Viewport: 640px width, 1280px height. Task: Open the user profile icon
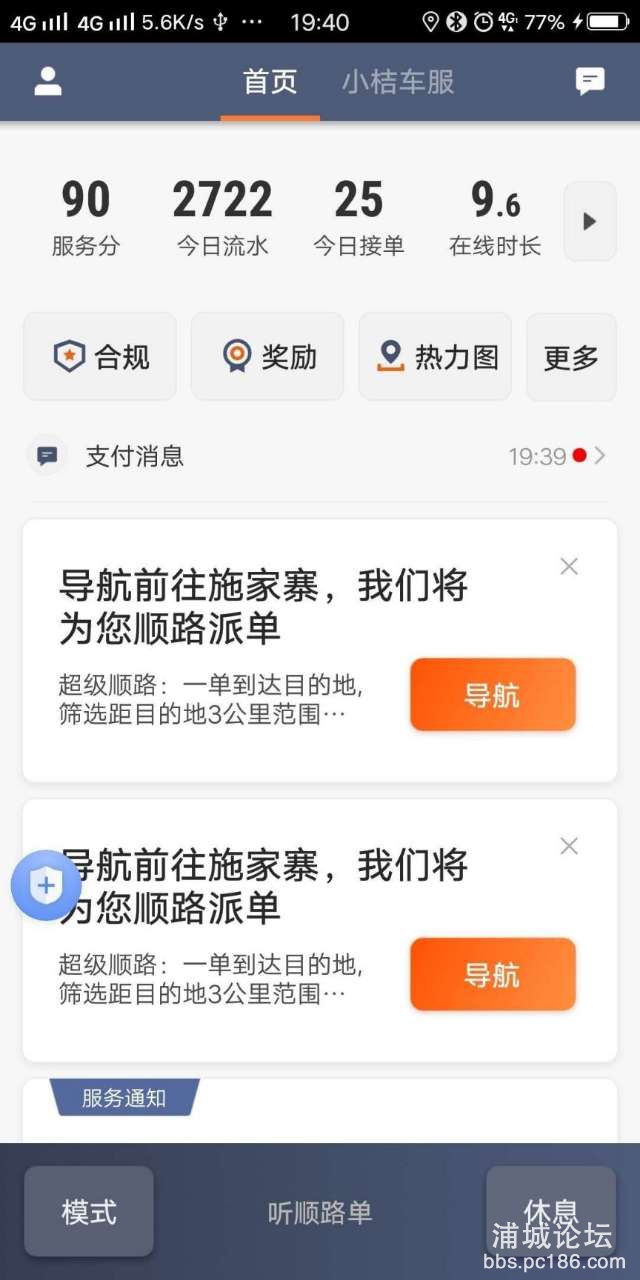48,82
